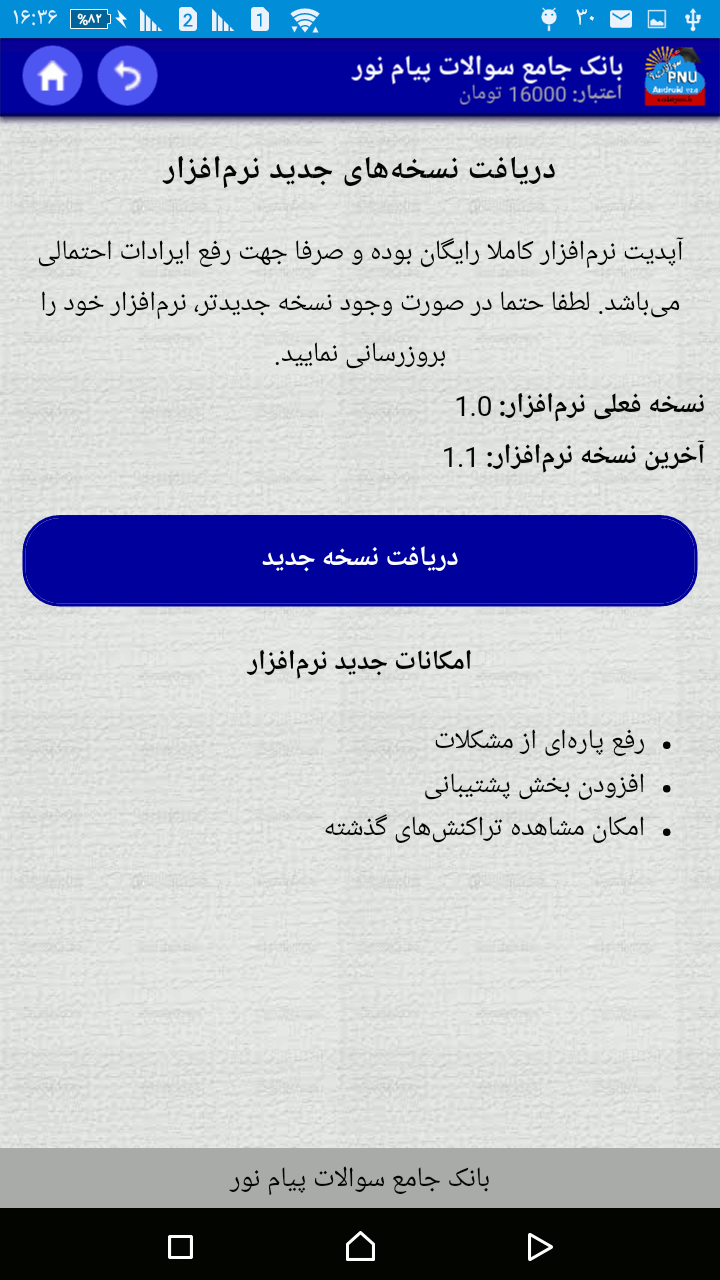Tap the back arrow icon
This screenshot has width=720, height=1280.
point(127,77)
